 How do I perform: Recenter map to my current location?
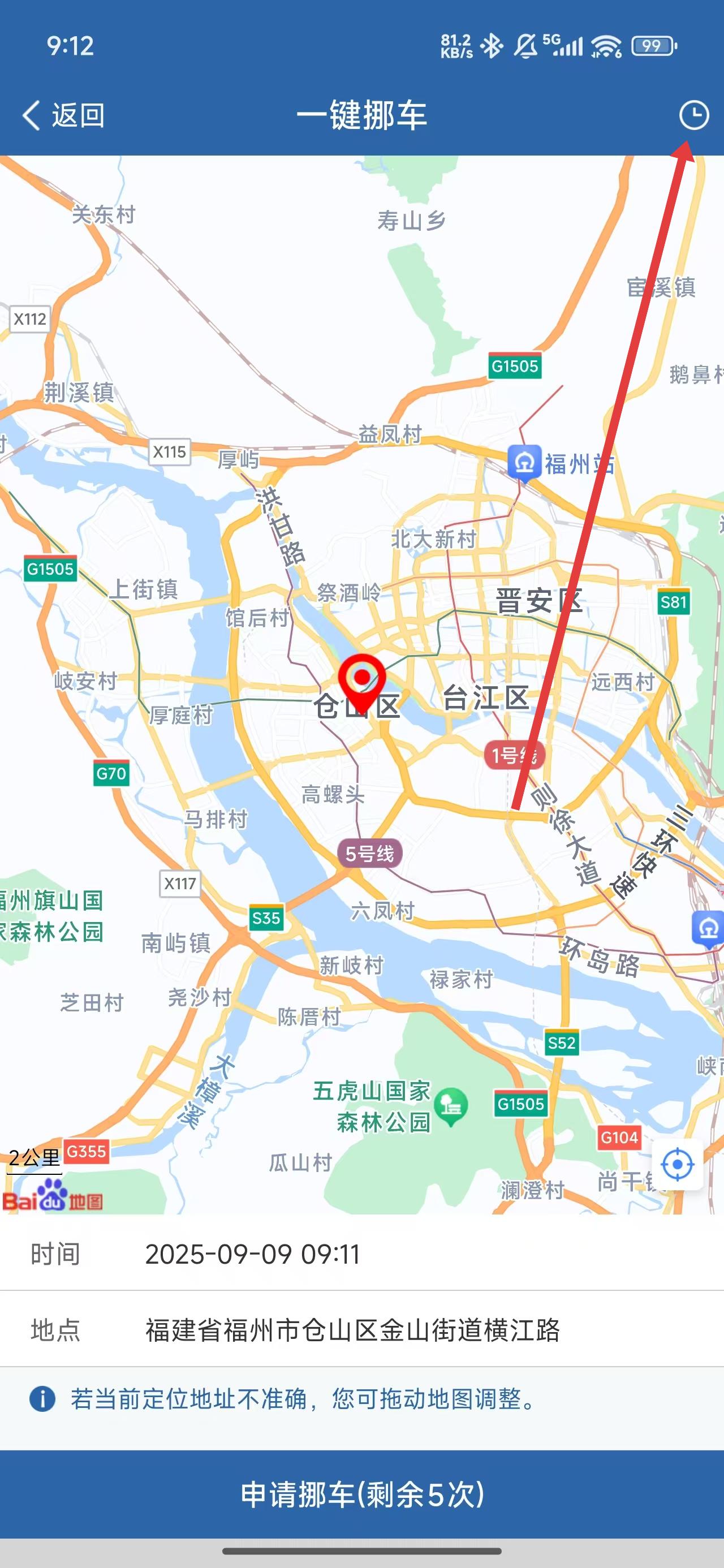click(x=677, y=1165)
